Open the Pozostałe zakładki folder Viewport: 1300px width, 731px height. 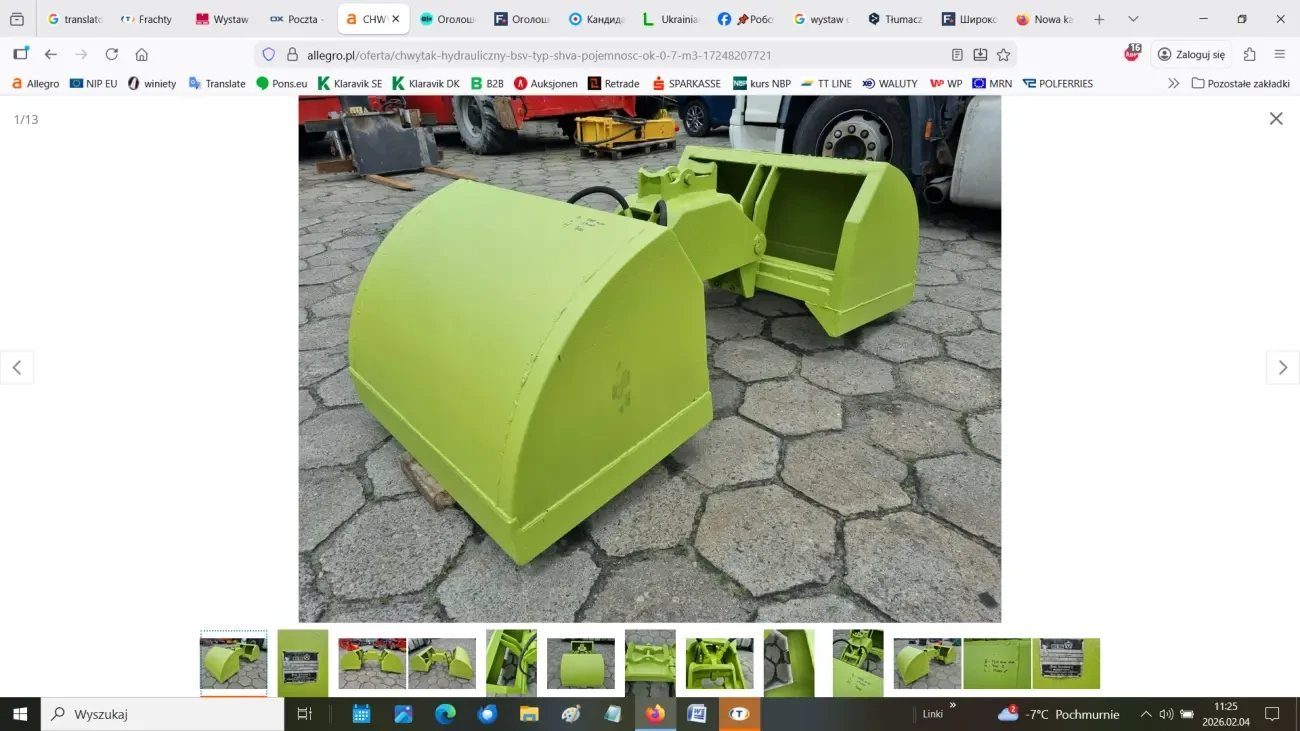pos(1240,84)
